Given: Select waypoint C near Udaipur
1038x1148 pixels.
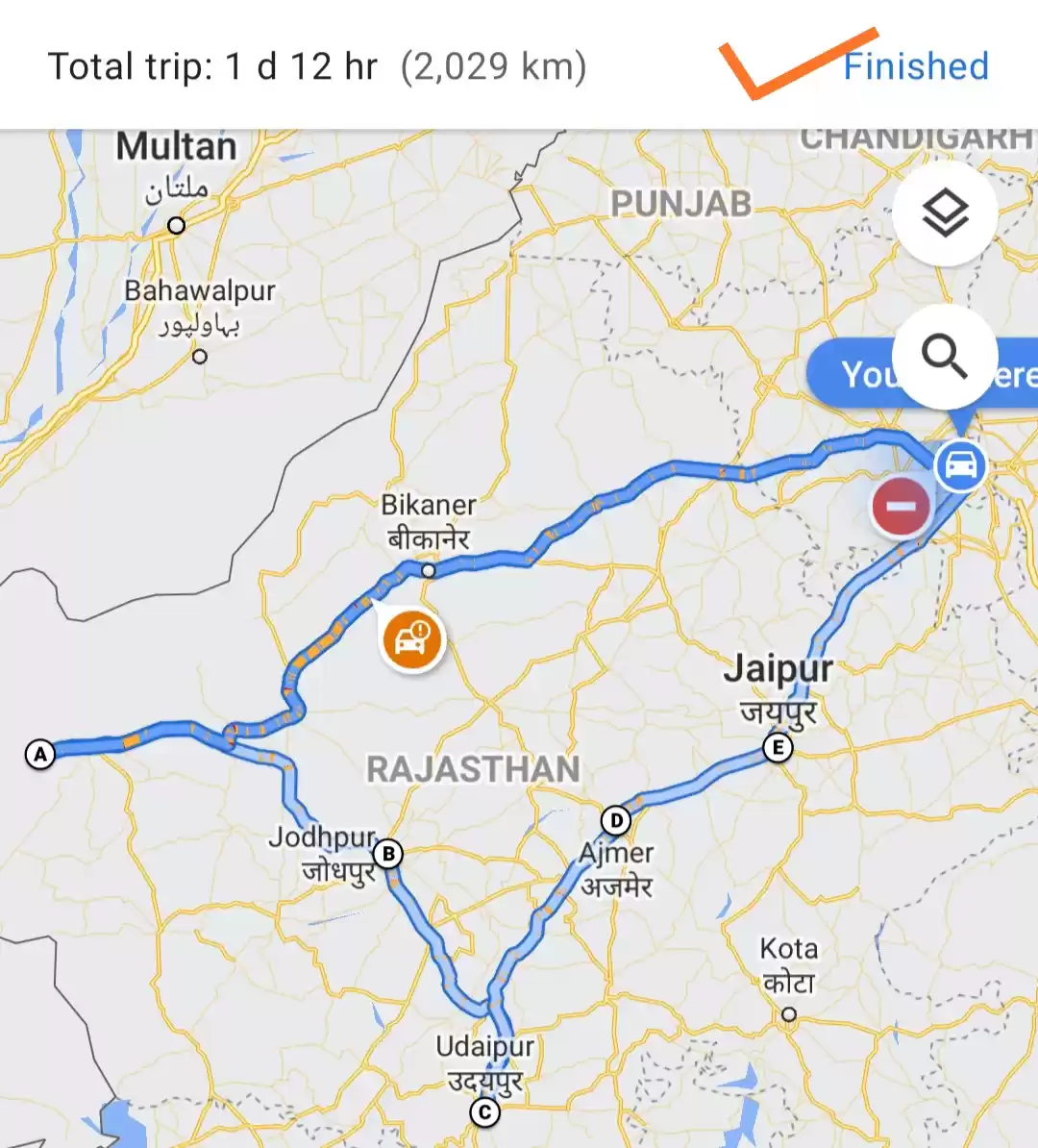Looking at the screenshot, I should pyautogui.click(x=485, y=1112).
